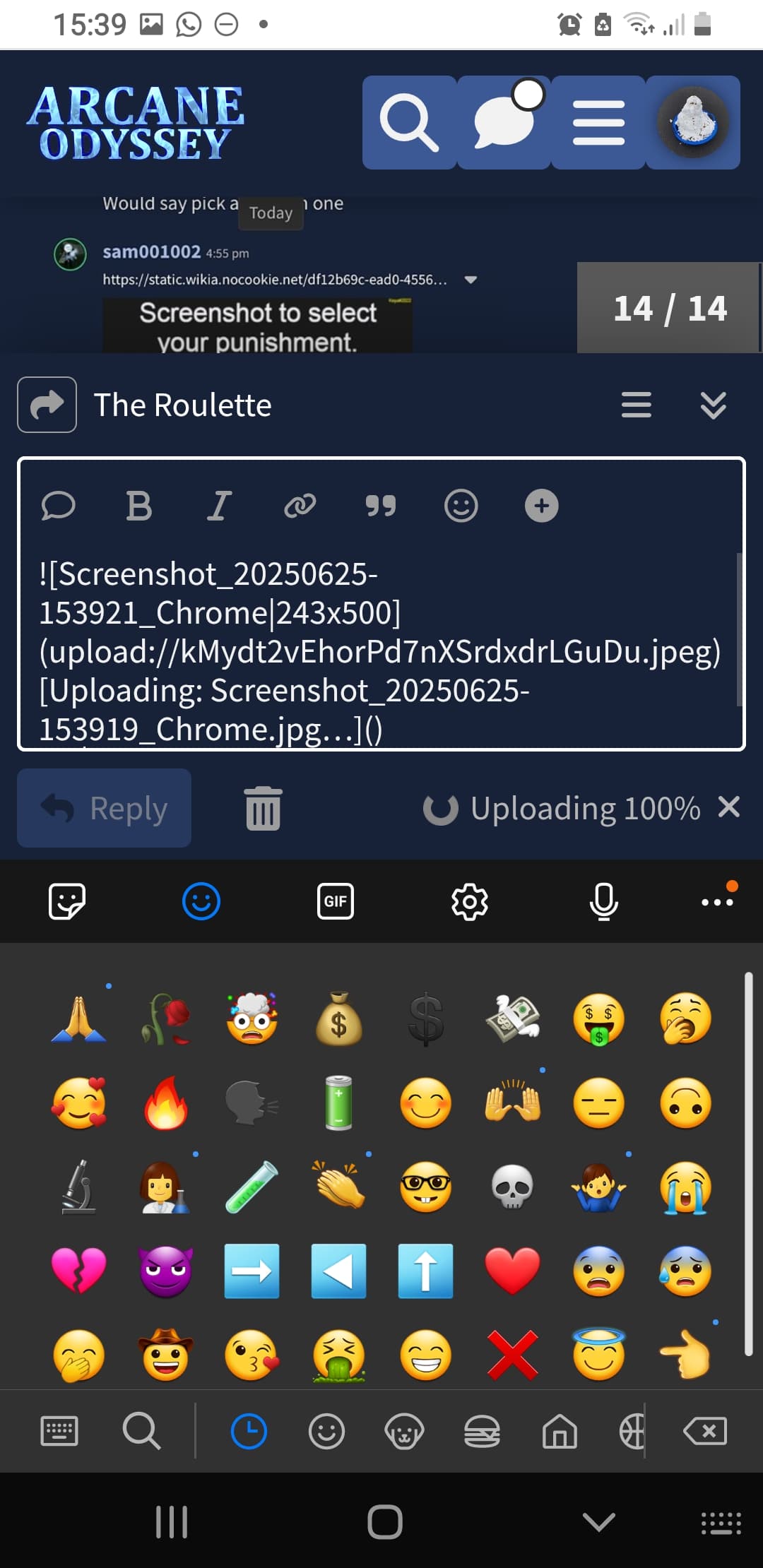The height and width of the screenshot is (1568, 763).
Task: Insert a hyperlink from toolbar
Action: click(x=300, y=506)
